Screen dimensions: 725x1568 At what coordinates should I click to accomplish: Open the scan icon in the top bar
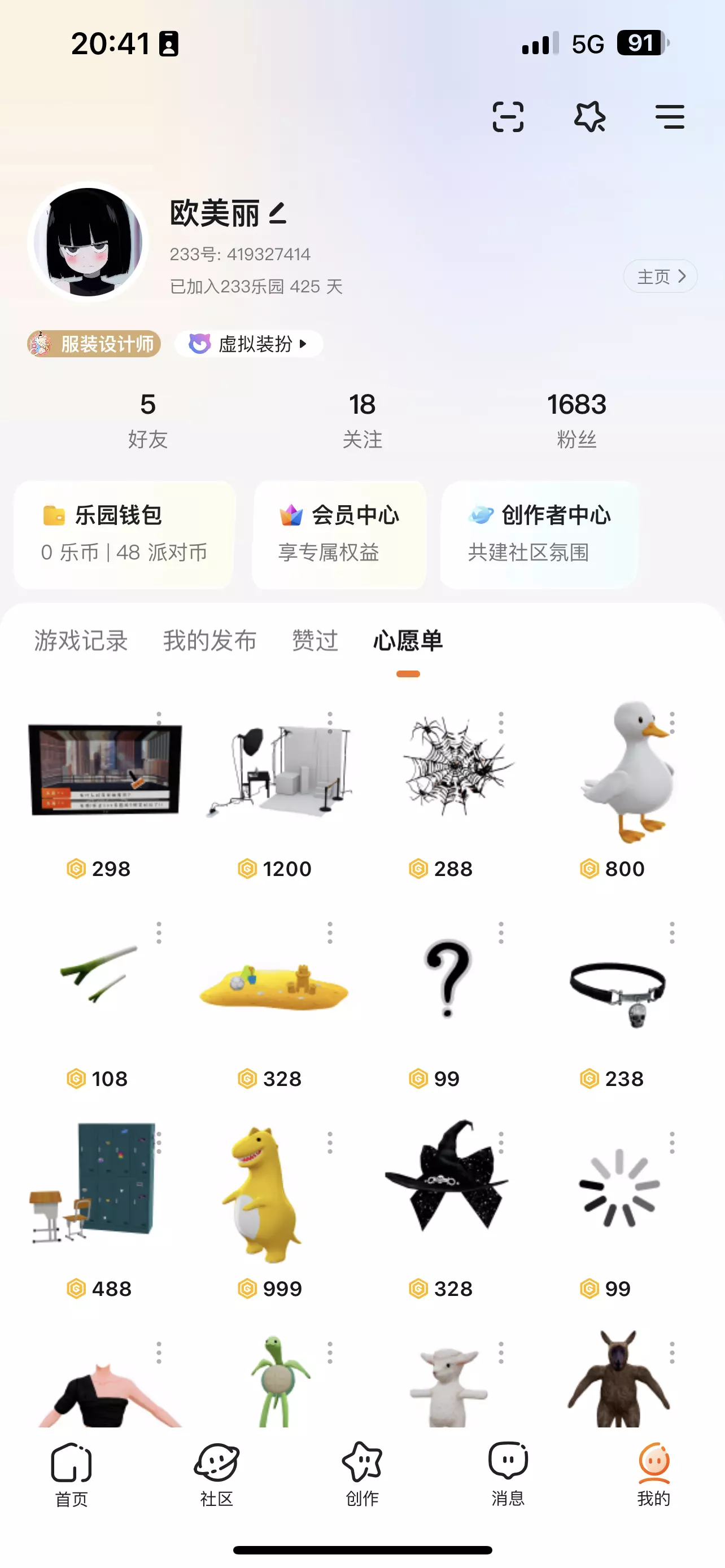(x=508, y=116)
